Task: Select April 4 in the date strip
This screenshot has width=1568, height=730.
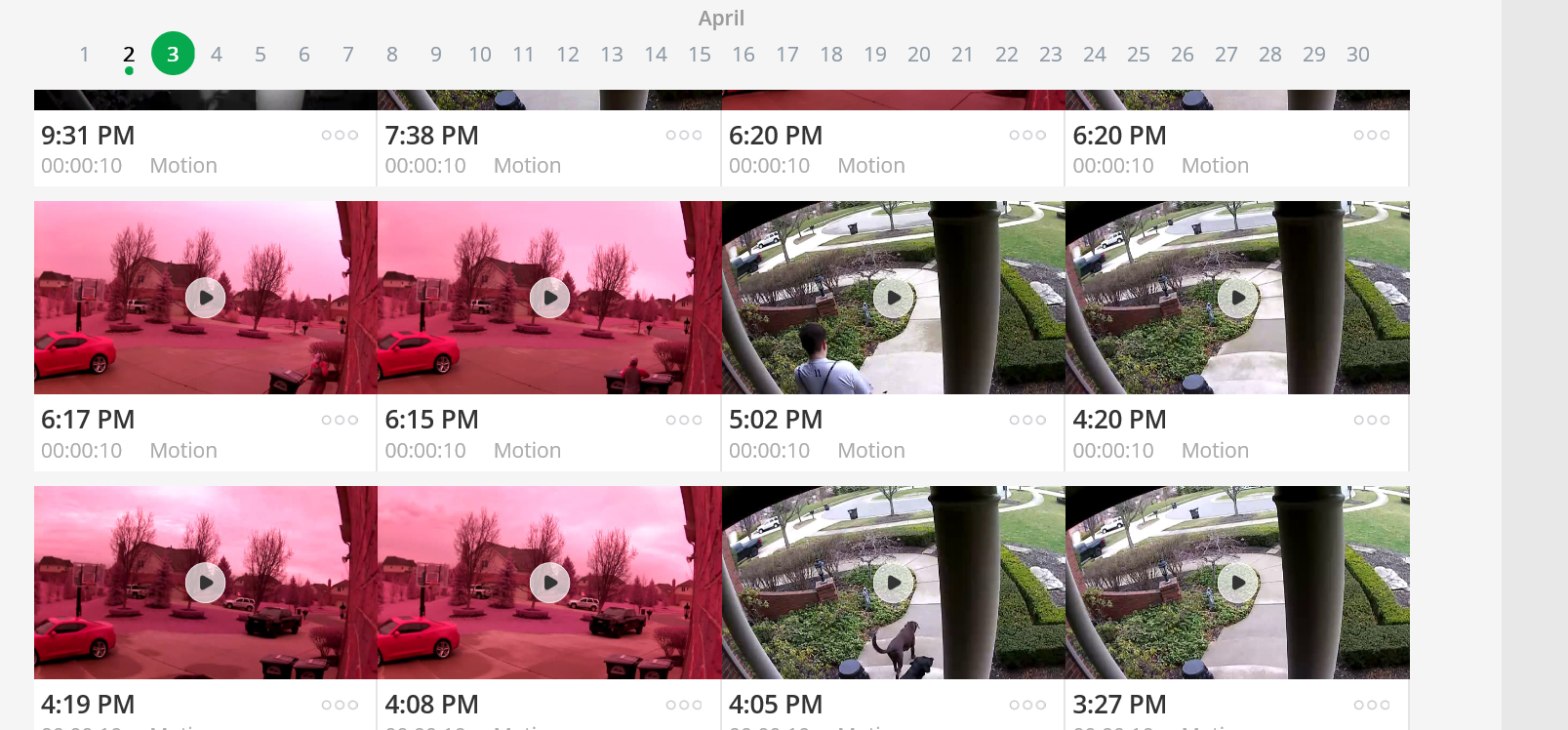Action: pos(217,55)
